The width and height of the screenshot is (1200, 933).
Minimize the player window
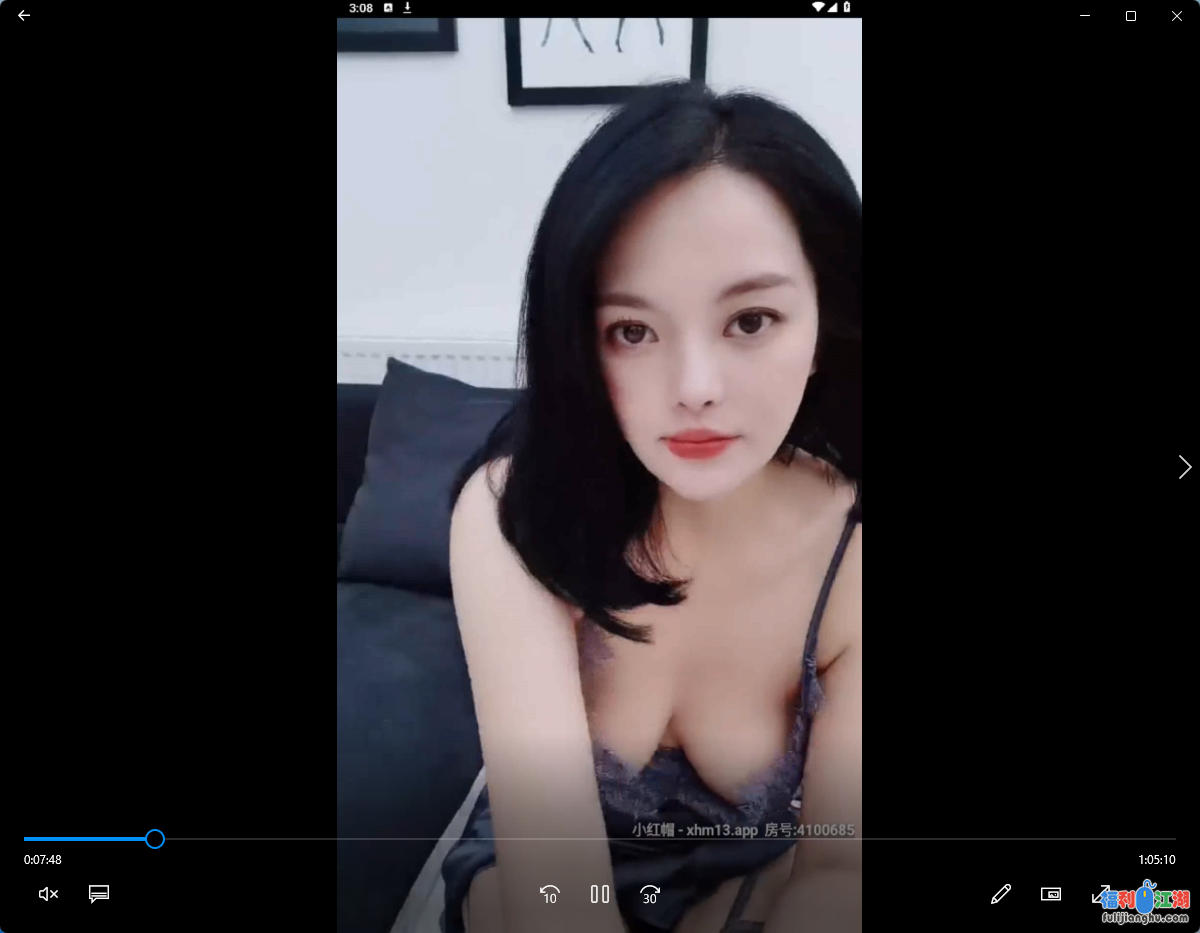pos(1085,16)
